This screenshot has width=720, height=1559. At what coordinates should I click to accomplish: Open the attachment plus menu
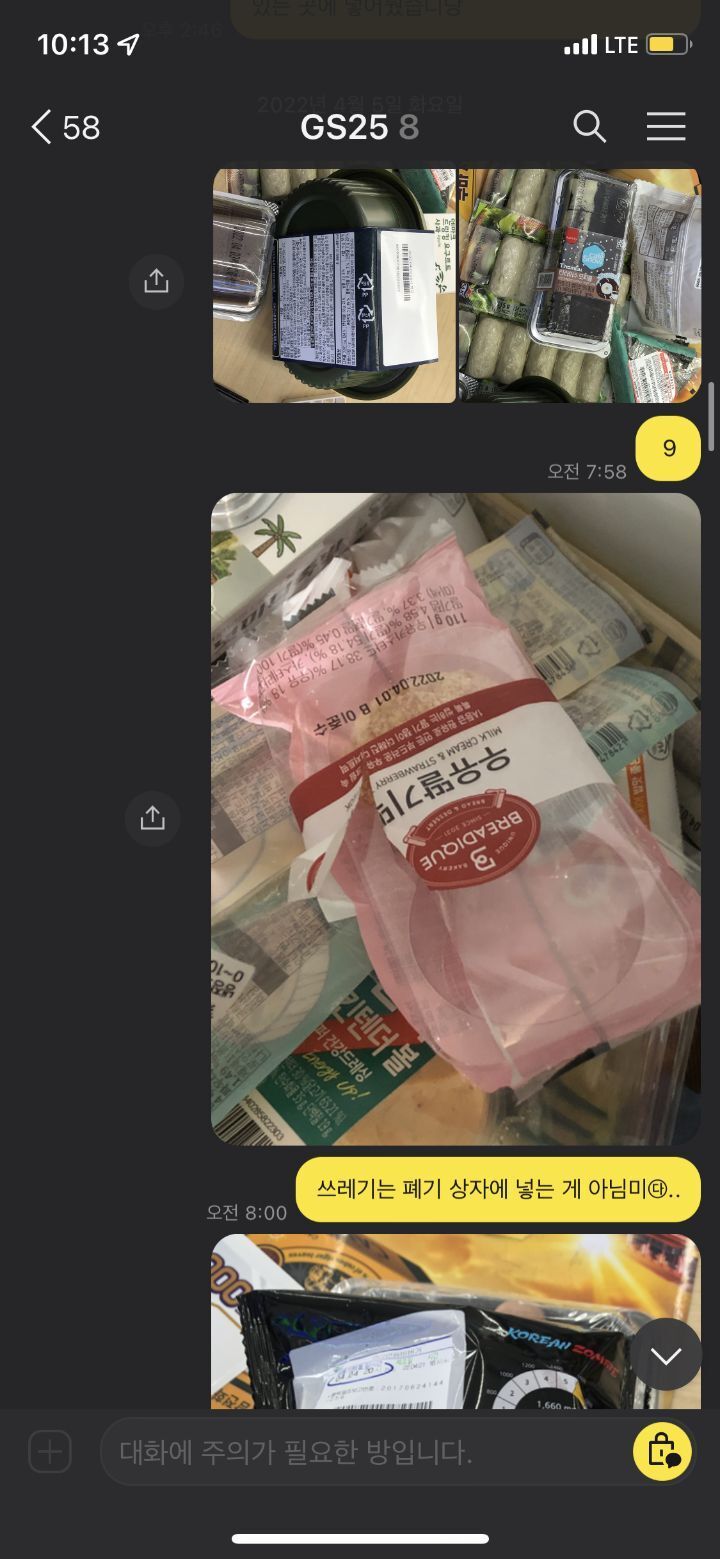click(50, 1451)
